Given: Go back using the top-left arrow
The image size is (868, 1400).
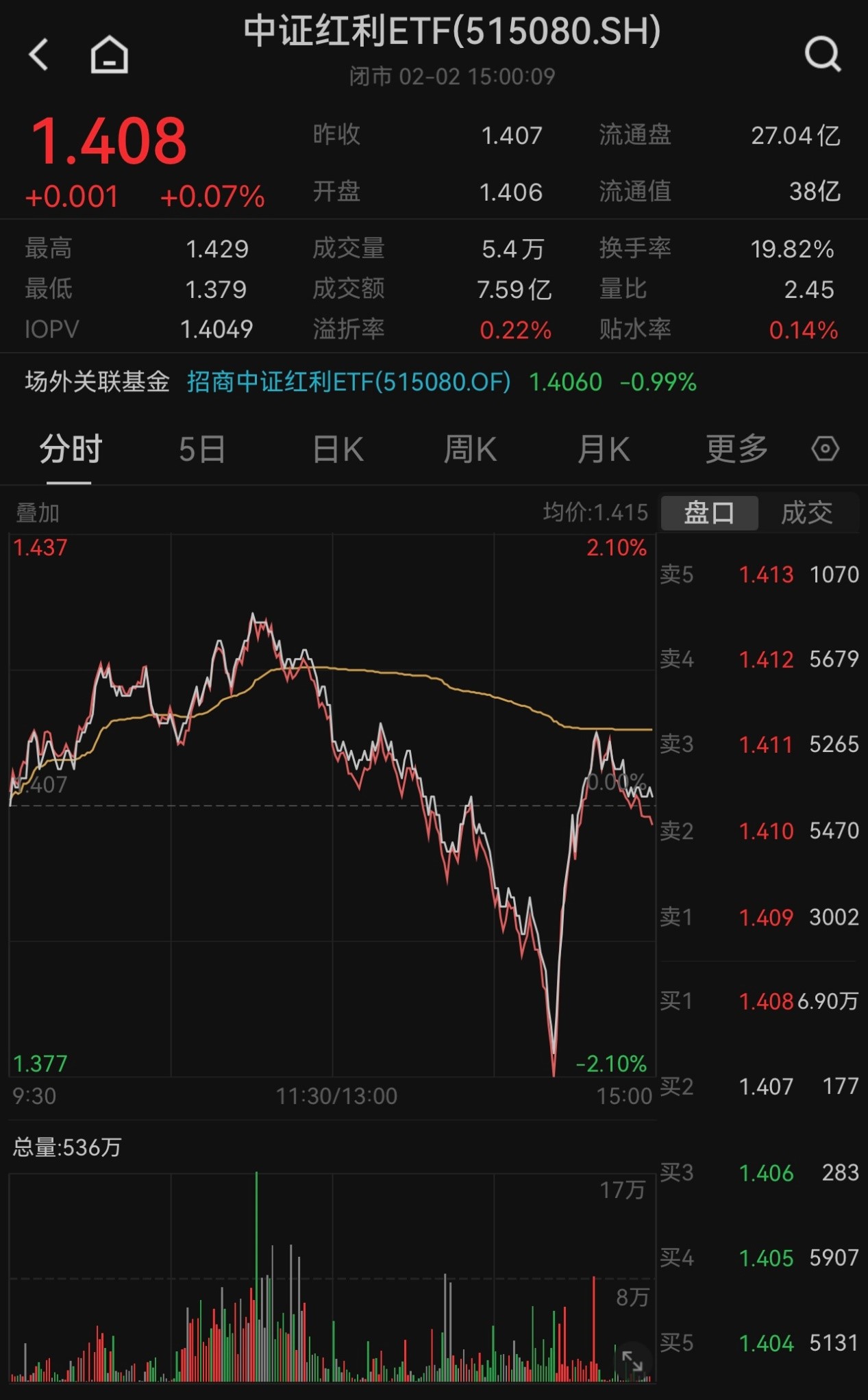Looking at the screenshot, I should 39,54.
